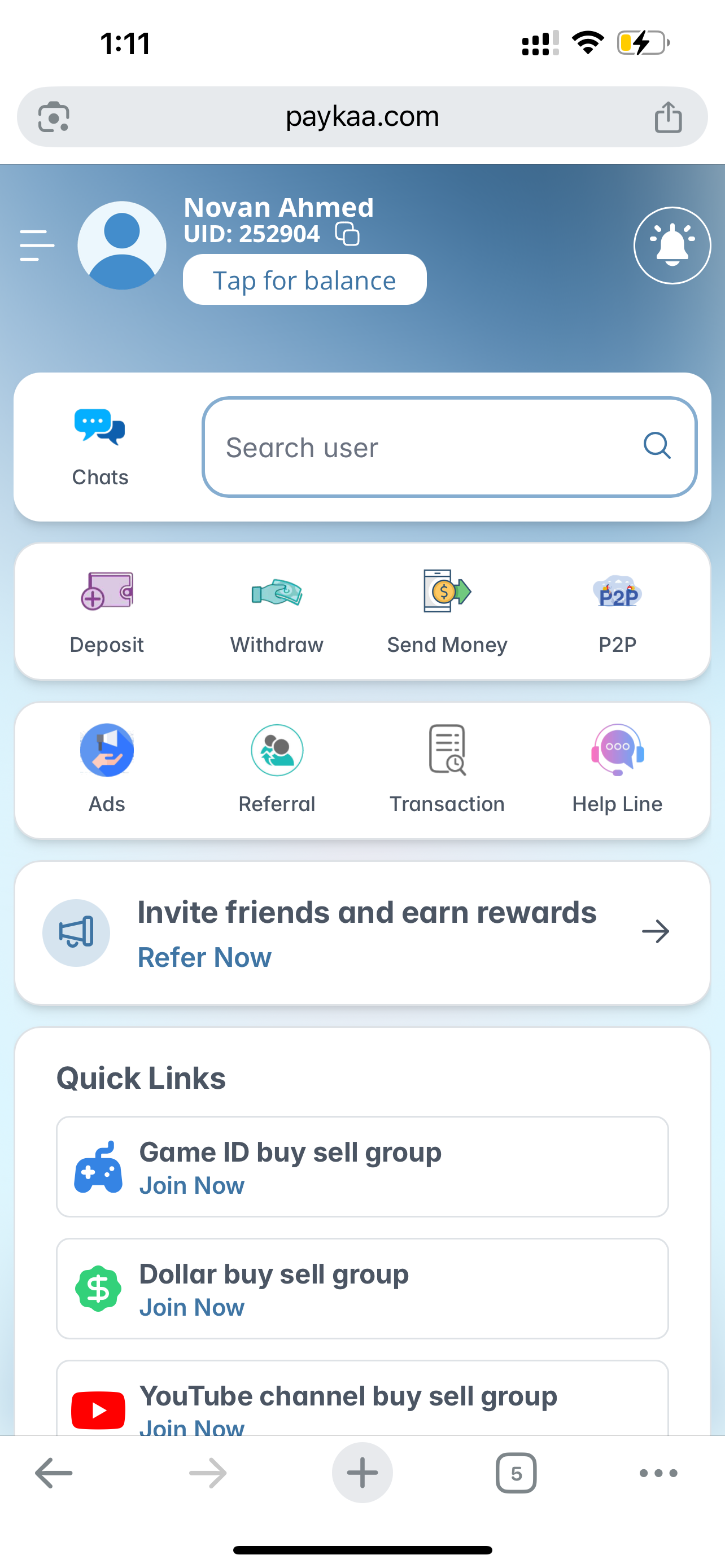Open the notifications bell
Viewport: 725px width, 1568px height.
pyautogui.click(x=671, y=246)
